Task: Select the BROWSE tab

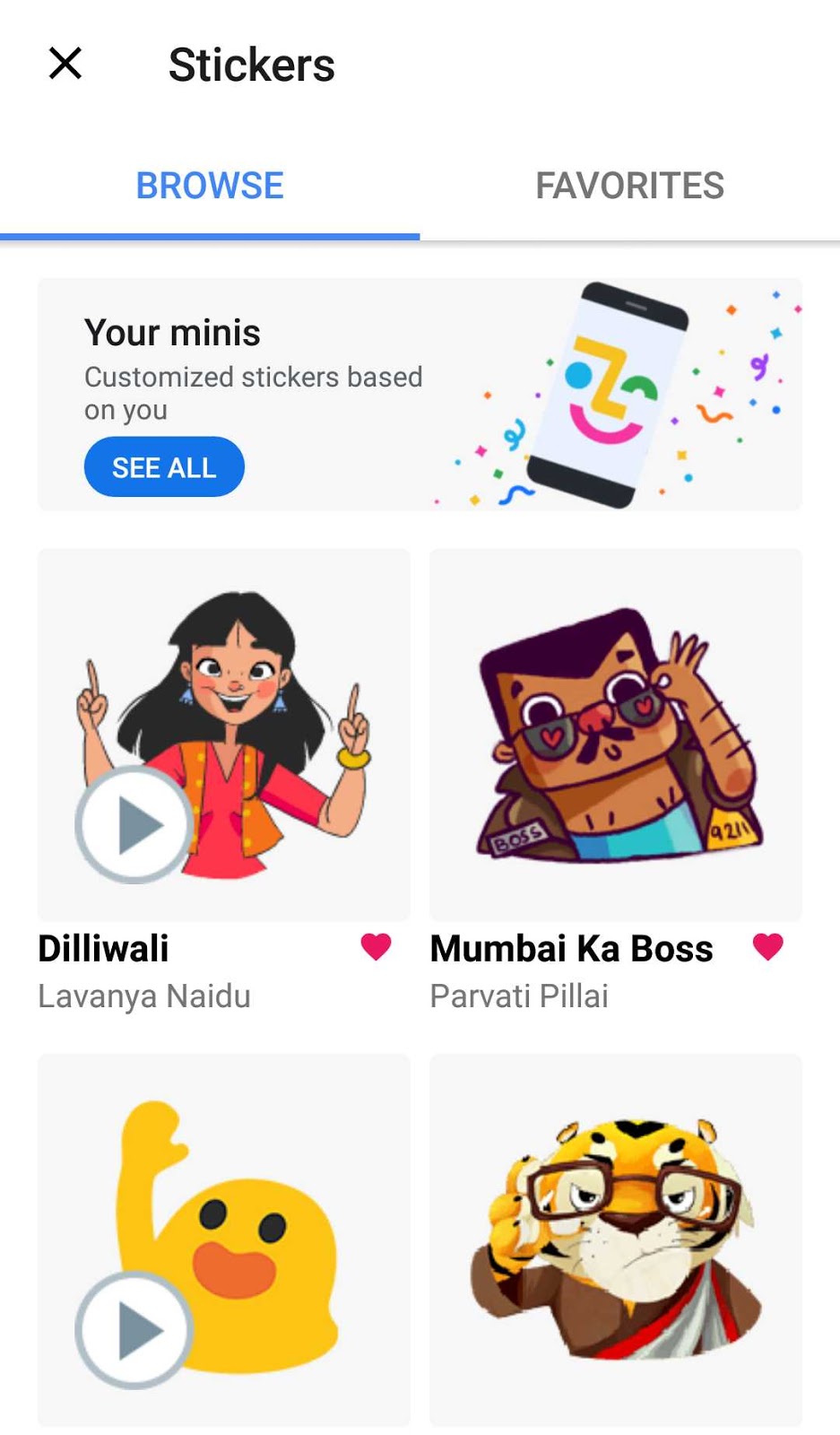Action: [x=209, y=186]
